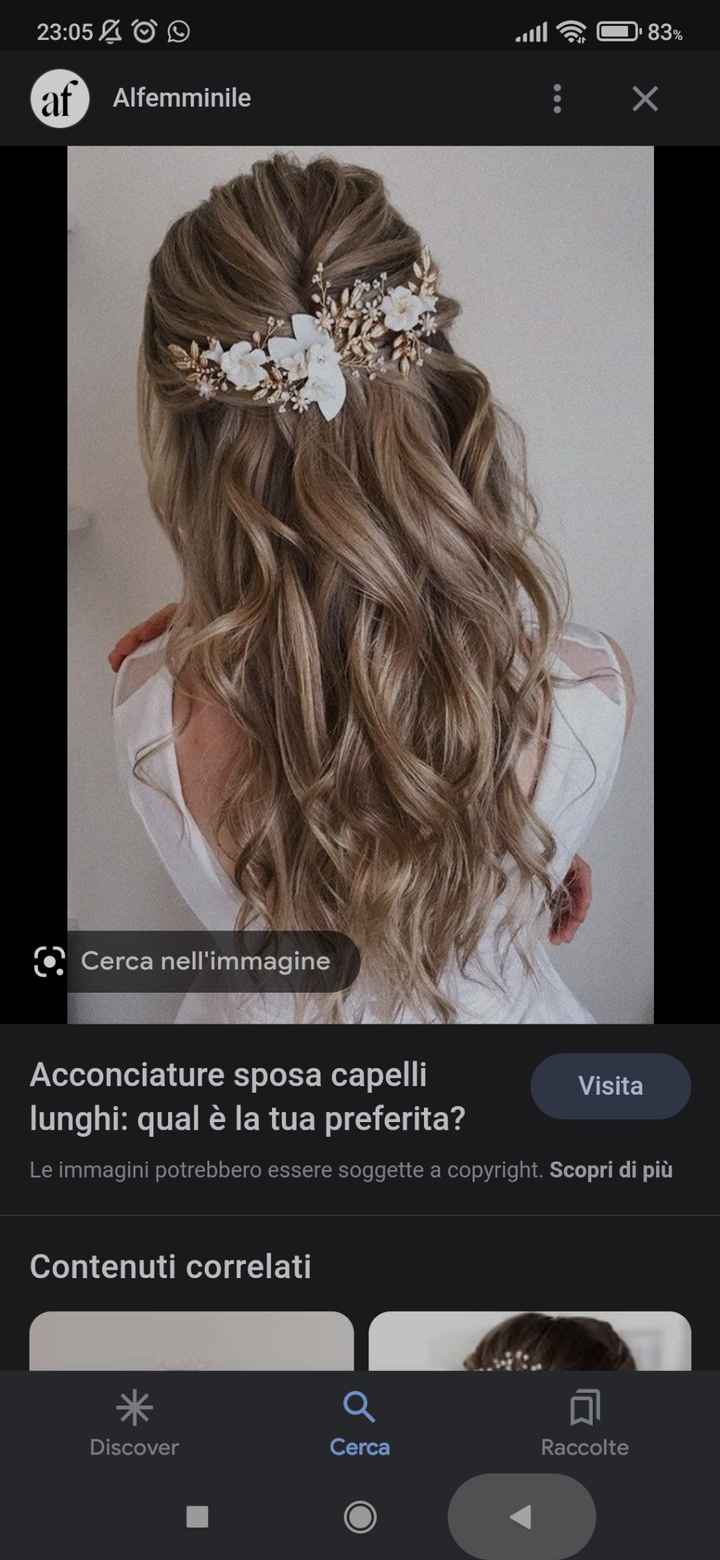Viewport: 720px width, 1560px height.
Task: Tap the updo hairstyle thumbnail under Contenuti correlati
Action: (x=528, y=1340)
